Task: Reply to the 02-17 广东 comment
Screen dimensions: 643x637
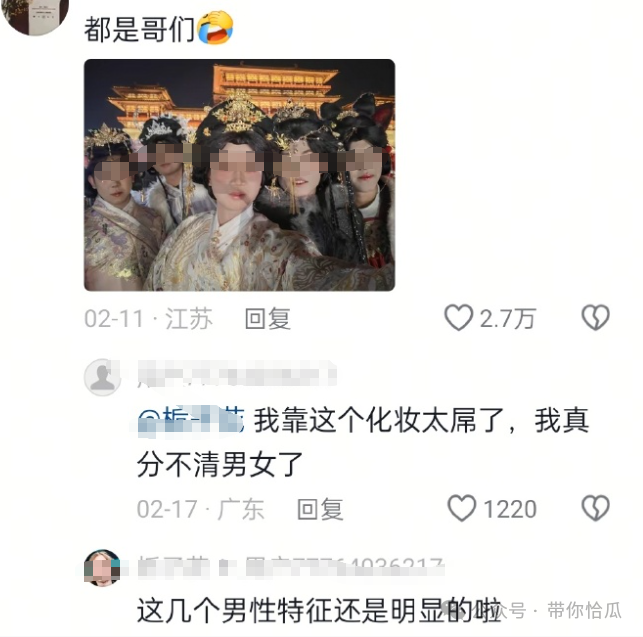Action: point(320,509)
